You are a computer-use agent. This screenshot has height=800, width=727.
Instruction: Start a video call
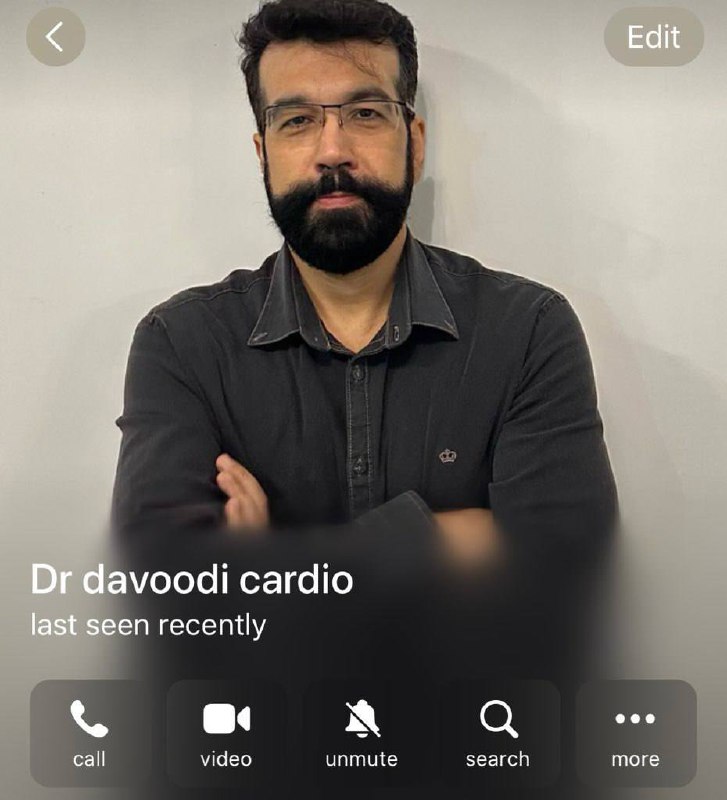pyautogui.click(x=226, y=733)
